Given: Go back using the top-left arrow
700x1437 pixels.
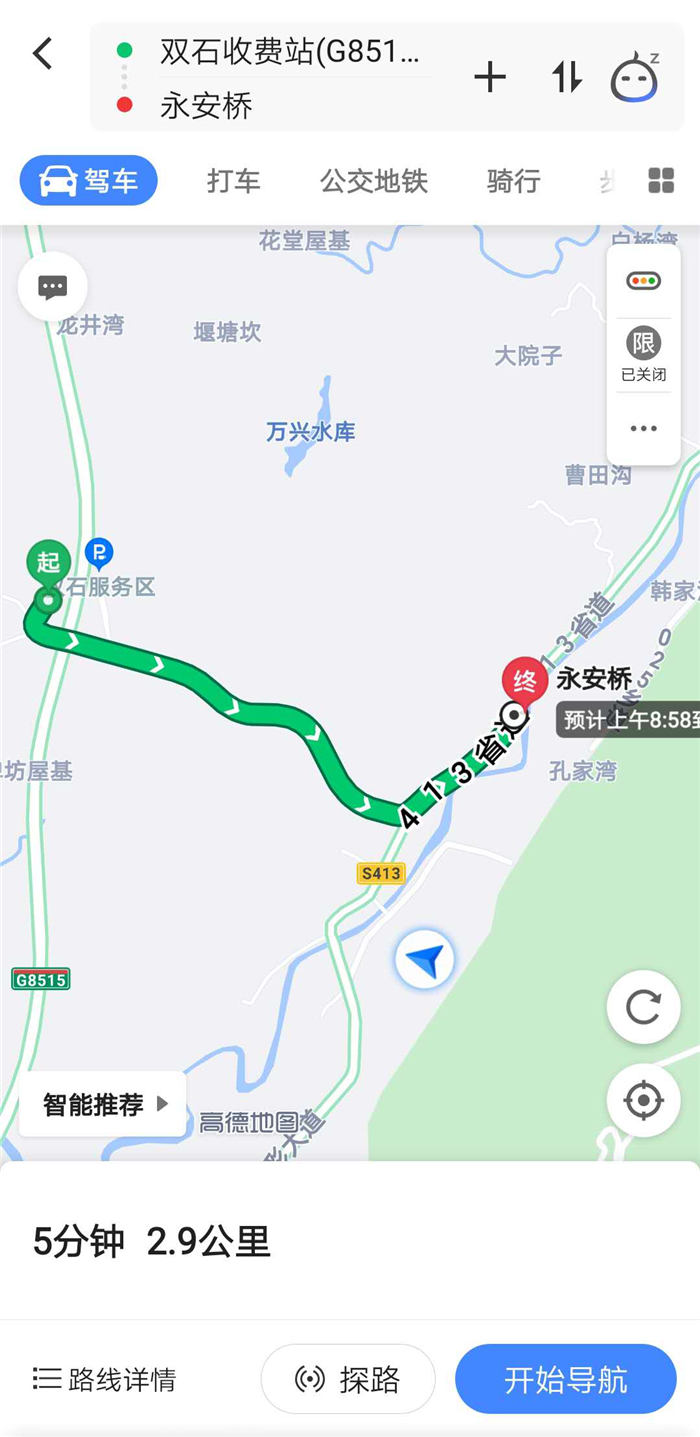Looking at the screenshot, I should pyautogui.click(x=43, y=54).
